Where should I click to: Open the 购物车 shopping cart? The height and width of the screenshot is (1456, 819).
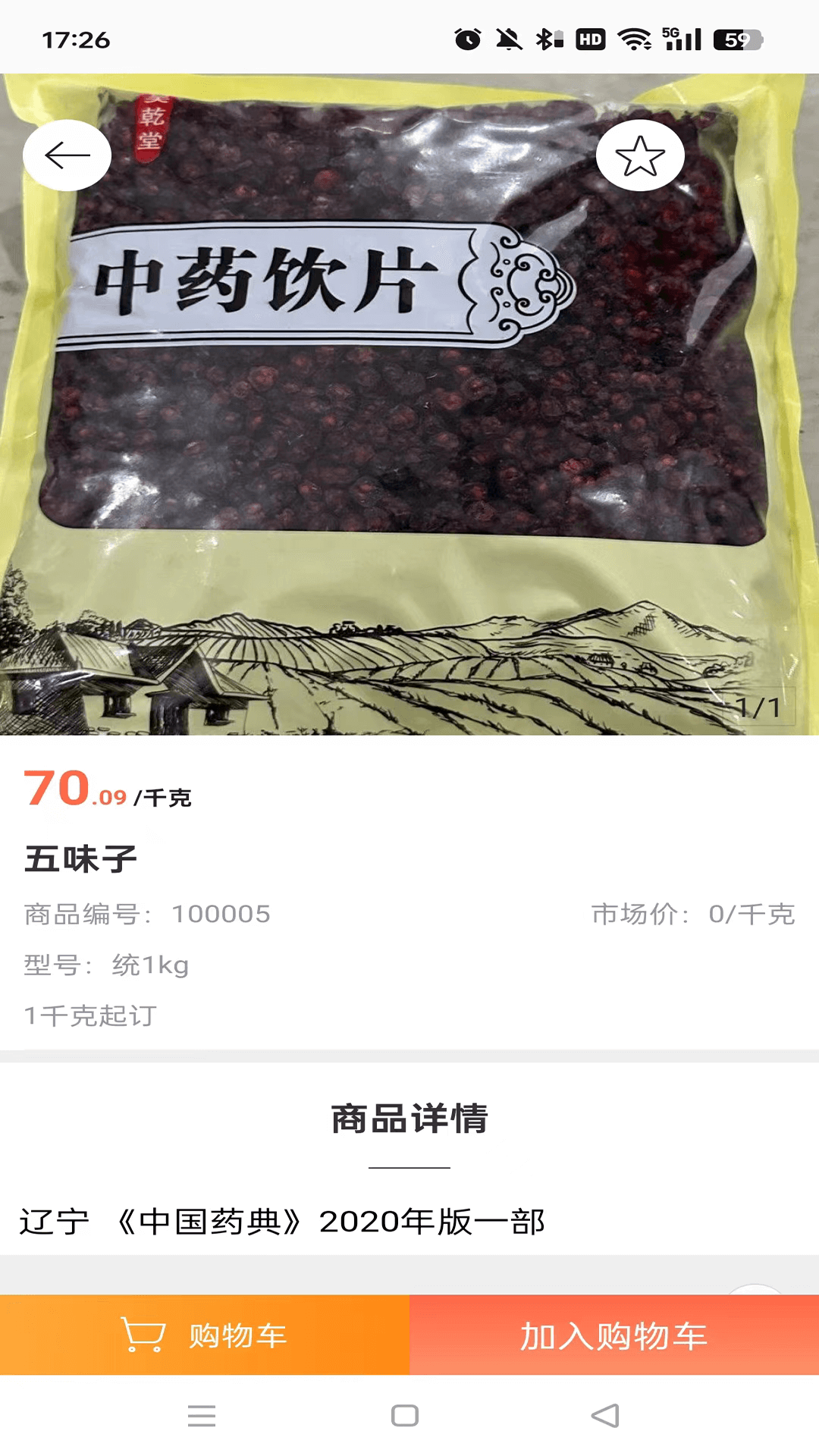click(205, 1335)
